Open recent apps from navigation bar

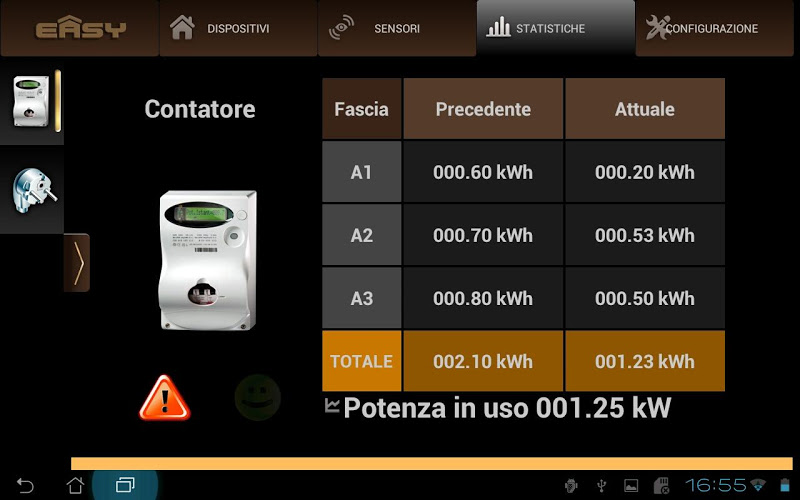coord(125,486)
